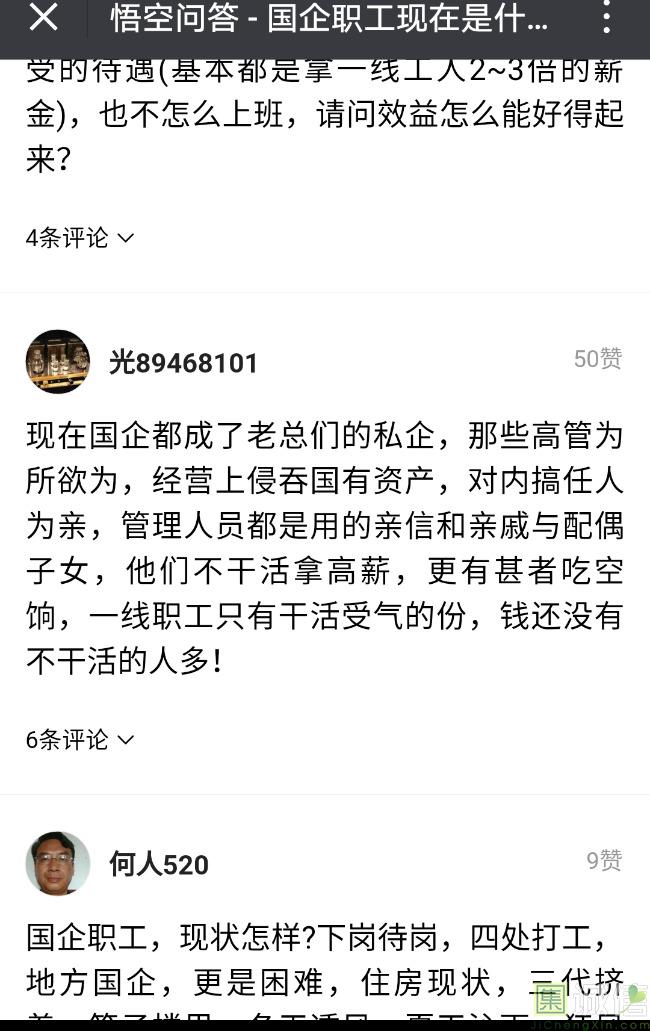The image size is (650, 1031).
Task: Open 光89468101's profile picture
Action: 58,362
